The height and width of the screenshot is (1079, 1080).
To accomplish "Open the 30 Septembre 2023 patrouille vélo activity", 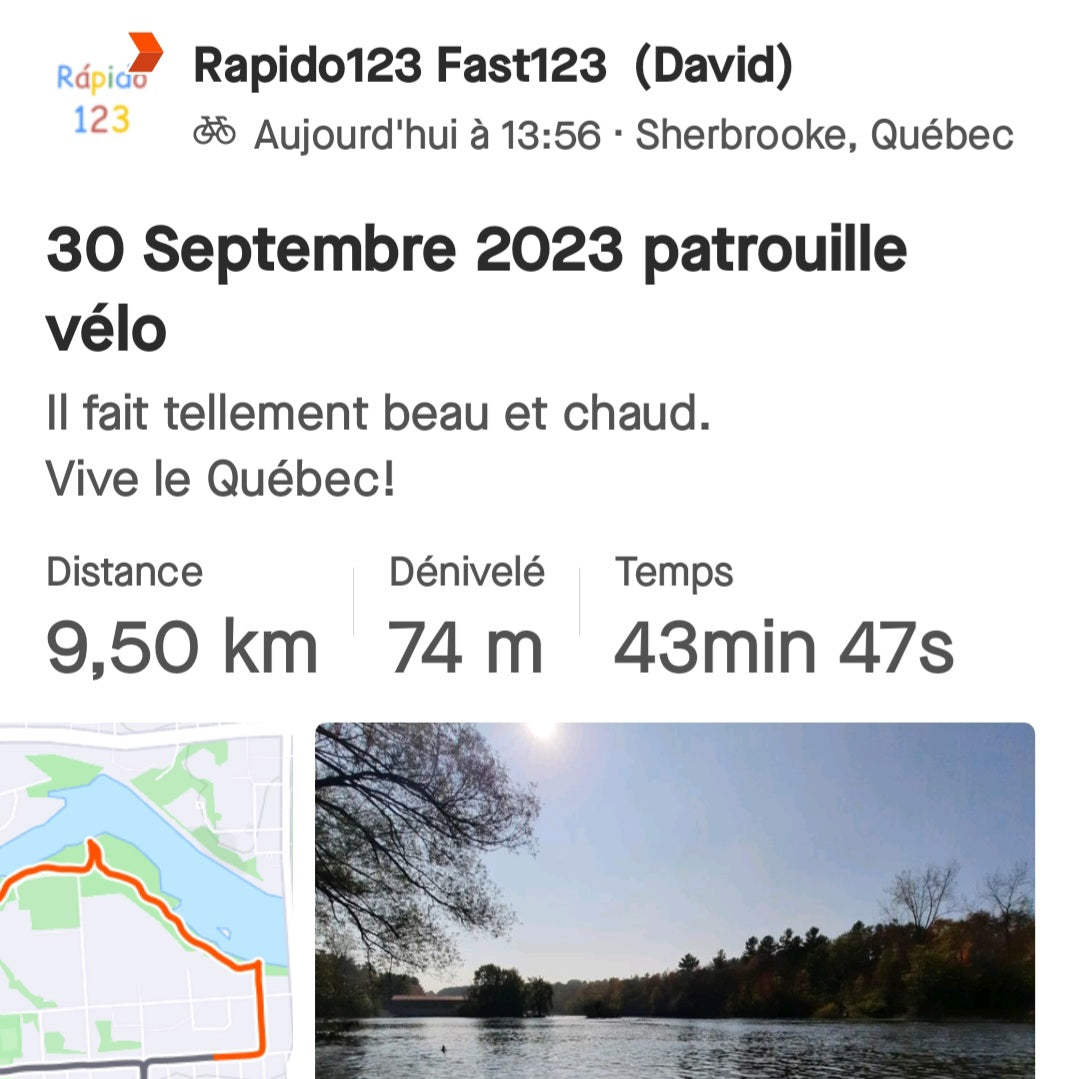I will coord(476,289).
